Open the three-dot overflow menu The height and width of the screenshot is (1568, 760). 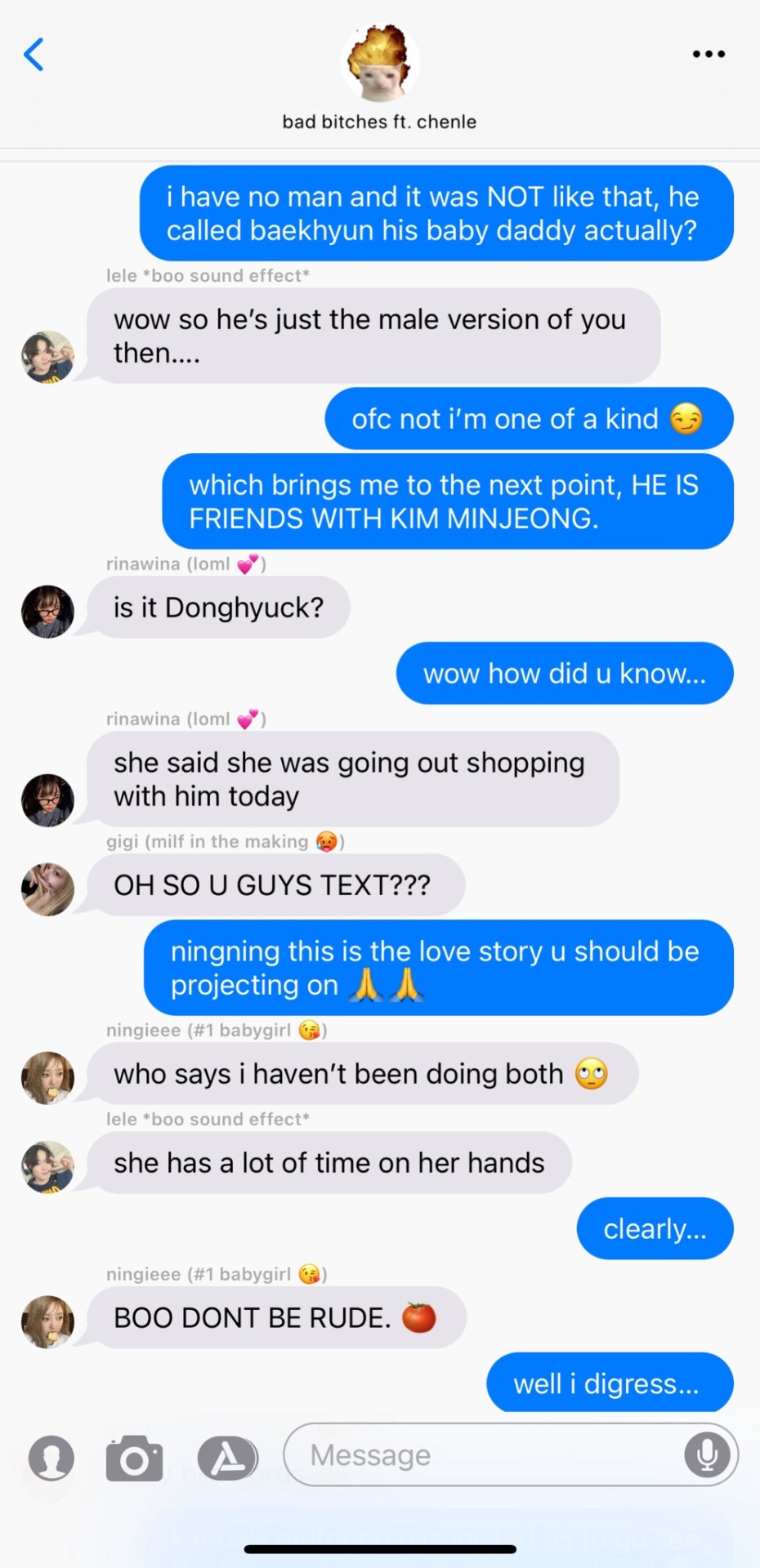coord(708,54)
